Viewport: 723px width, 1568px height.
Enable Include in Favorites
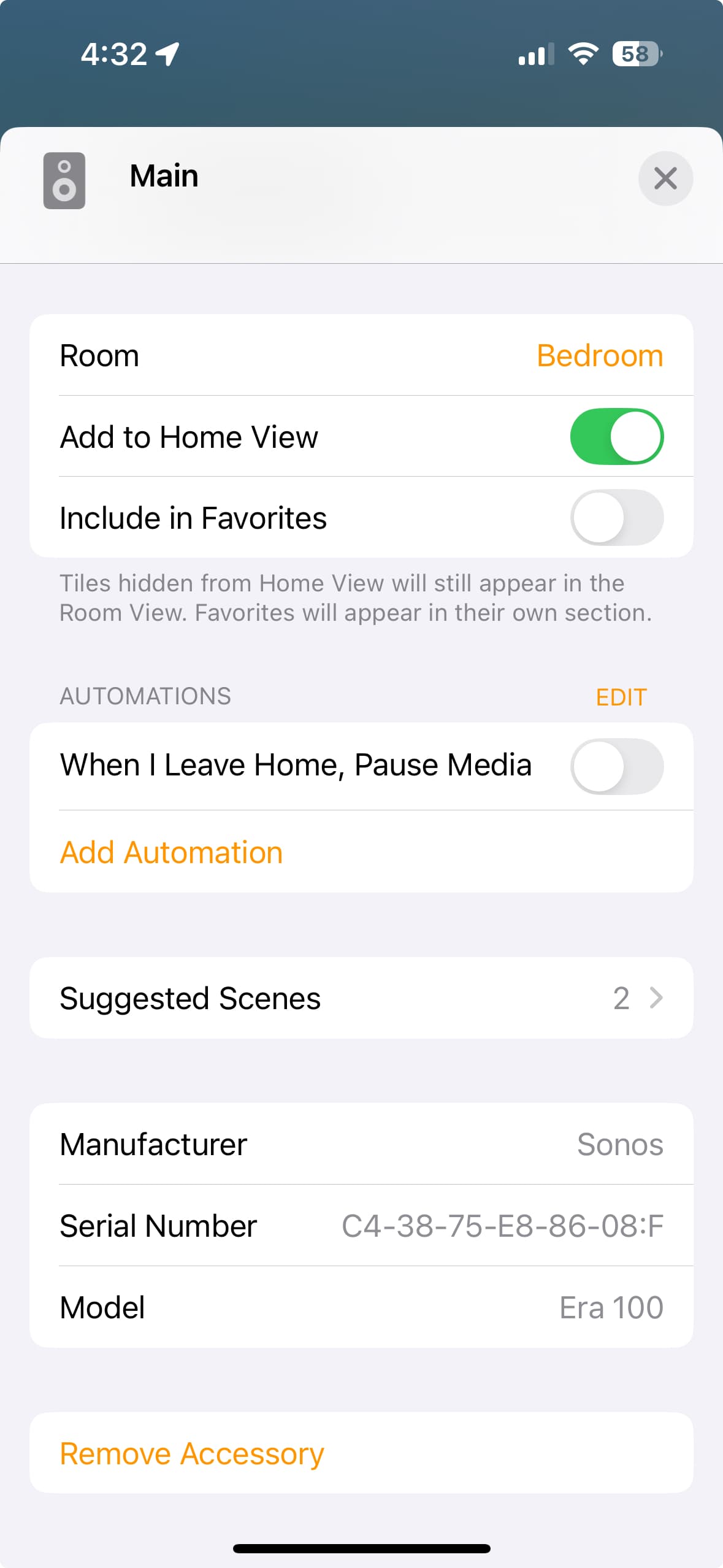coord(616,518)
